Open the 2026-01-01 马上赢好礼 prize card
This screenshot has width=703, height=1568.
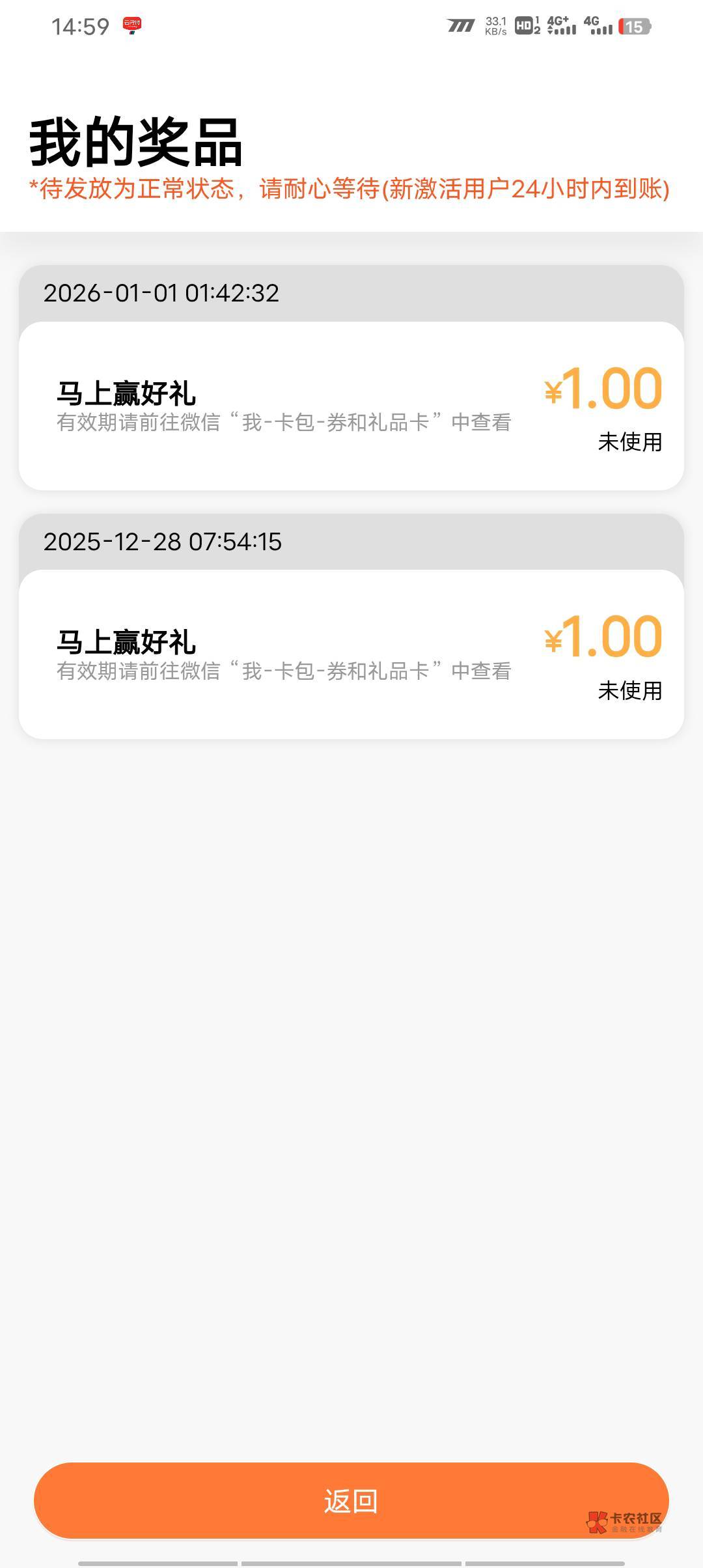pyautogui.click(x=351, y=406)
